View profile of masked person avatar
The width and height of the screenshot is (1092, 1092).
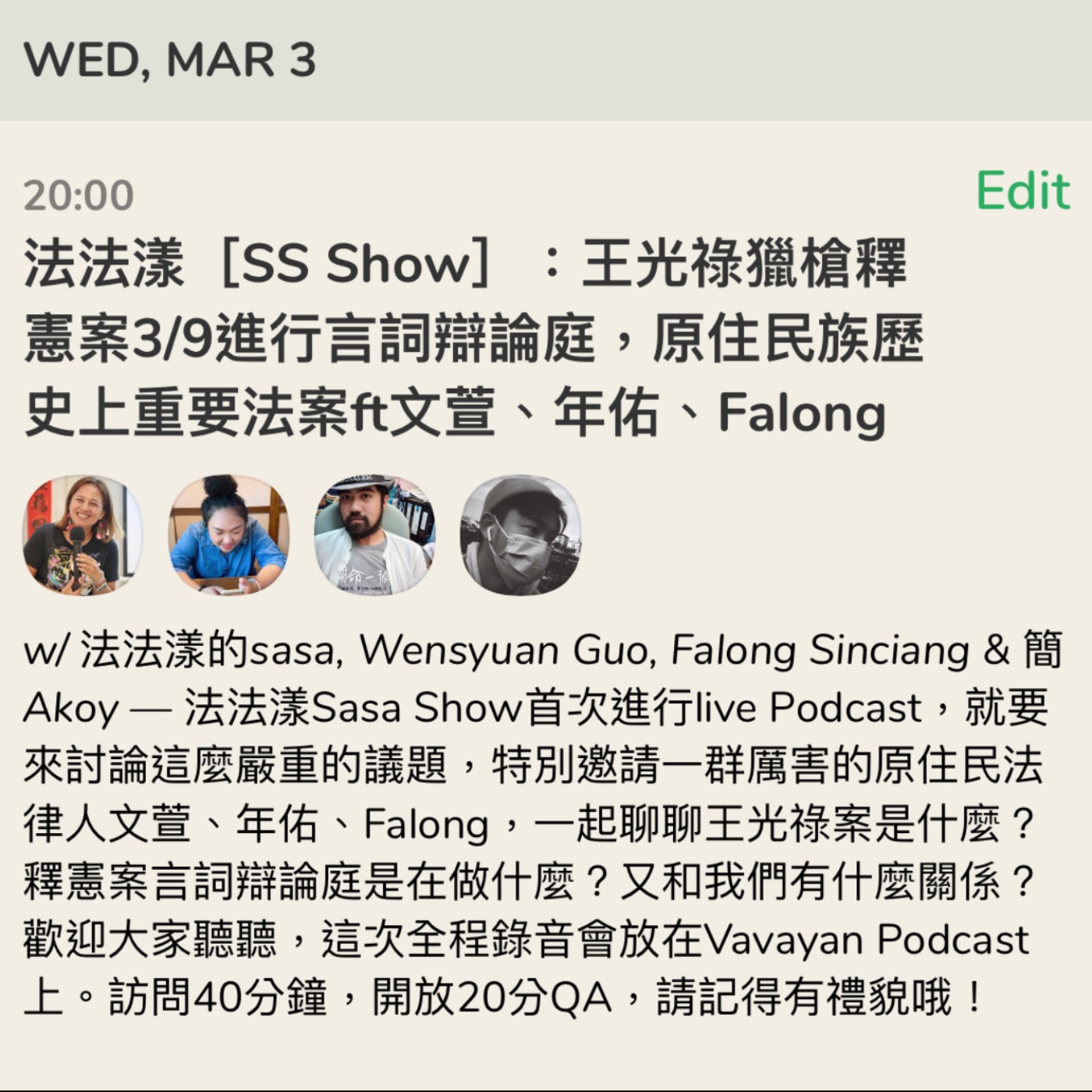tap(520, 535)
